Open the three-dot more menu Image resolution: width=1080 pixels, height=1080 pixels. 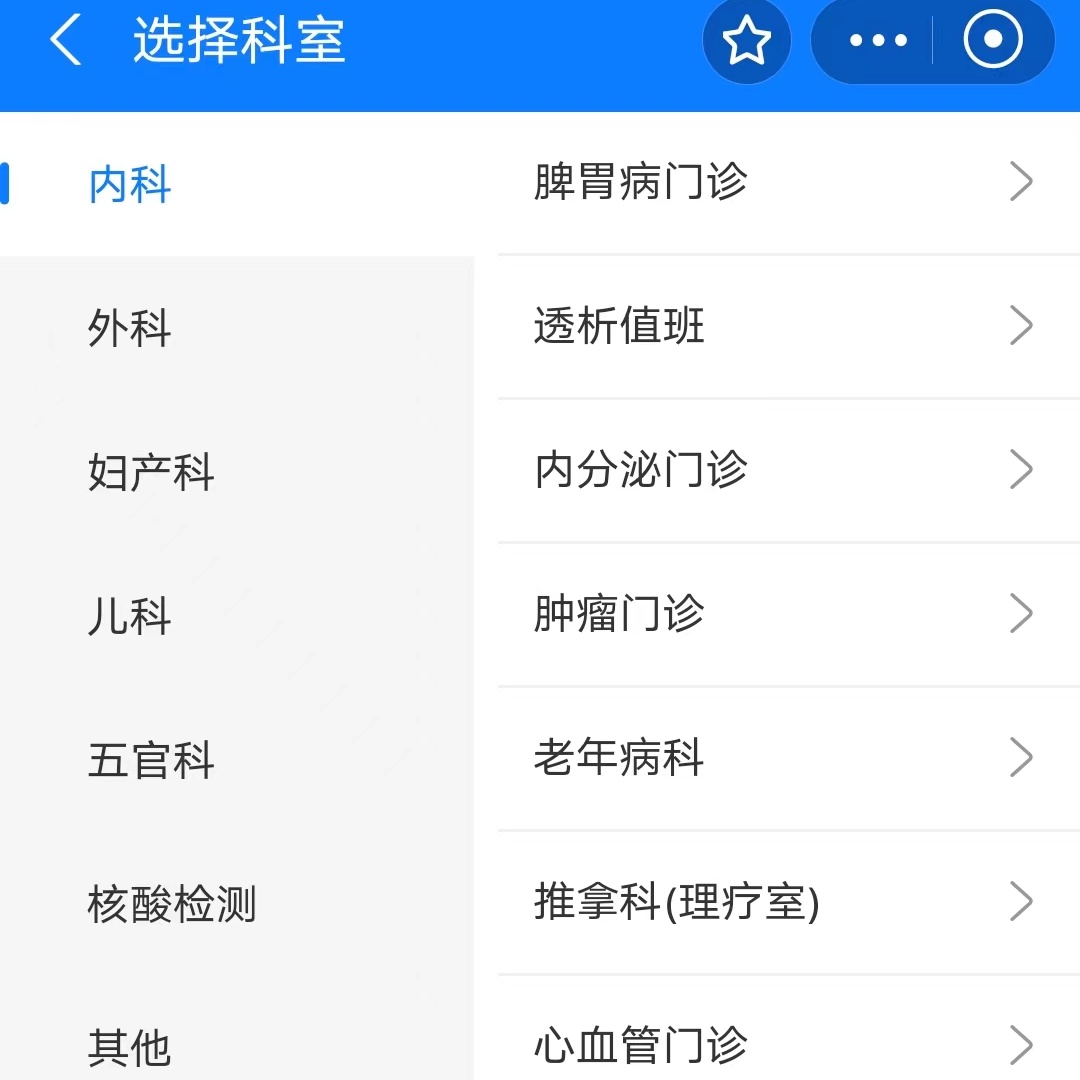[878, 42]
